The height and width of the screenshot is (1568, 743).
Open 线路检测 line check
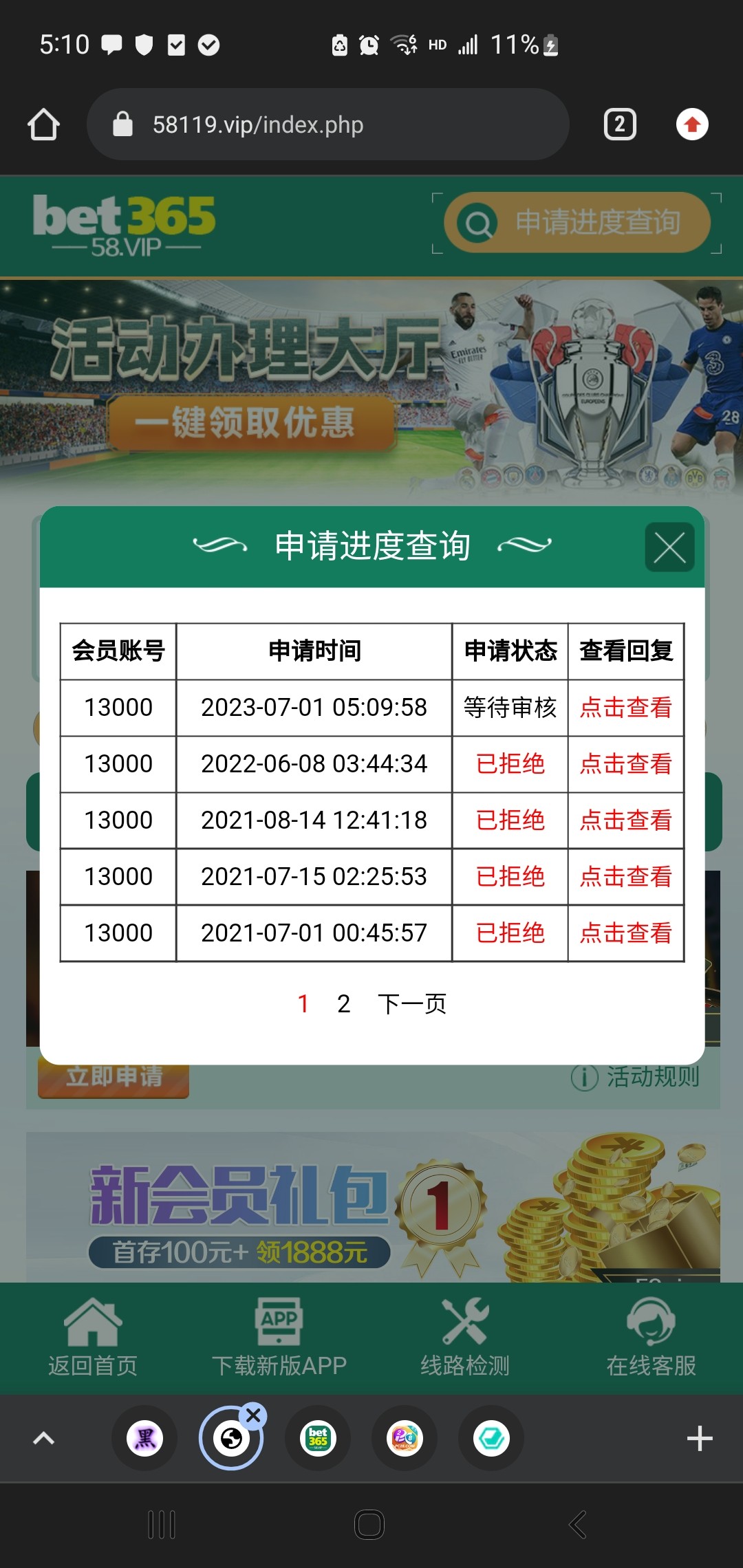coord(465,1338)
